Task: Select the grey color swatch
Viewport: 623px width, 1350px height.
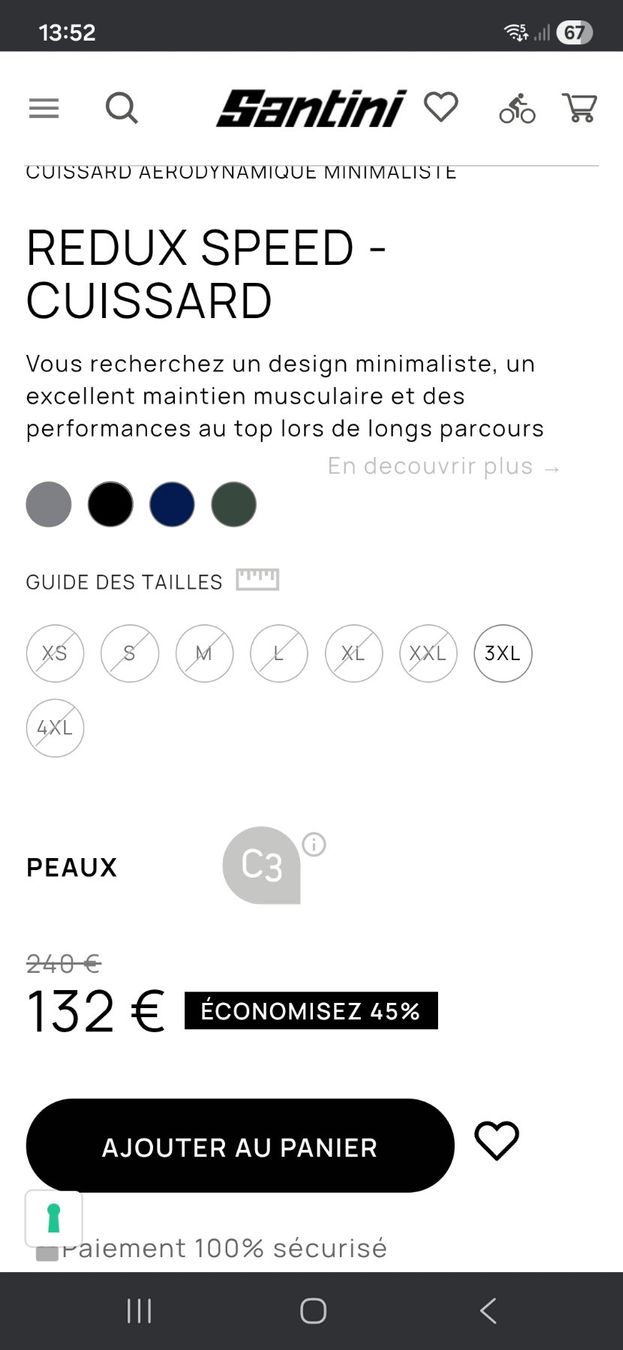Action: [x=49, y=504]
